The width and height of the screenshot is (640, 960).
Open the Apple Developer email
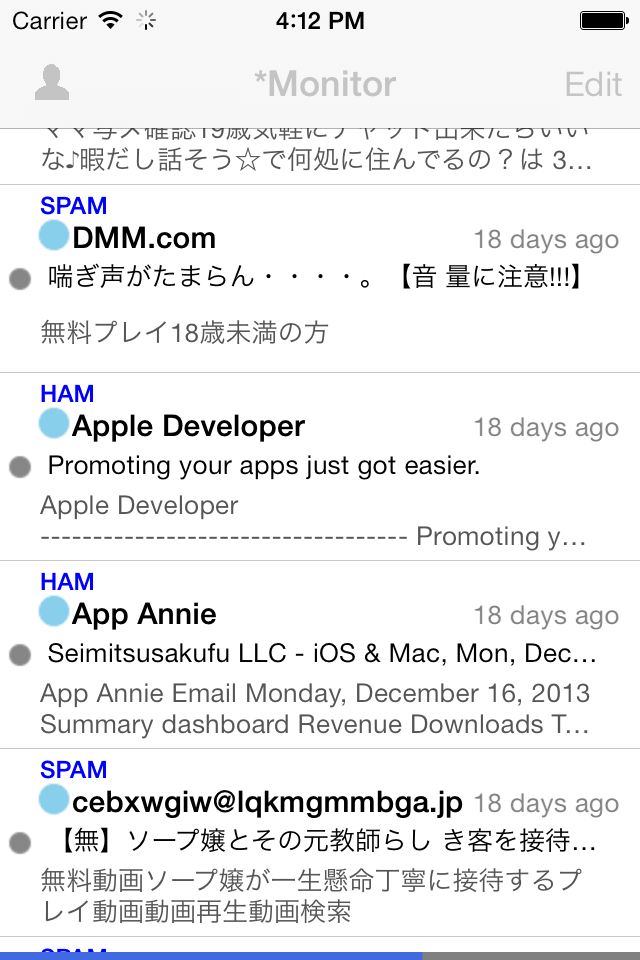click(320, 468)
